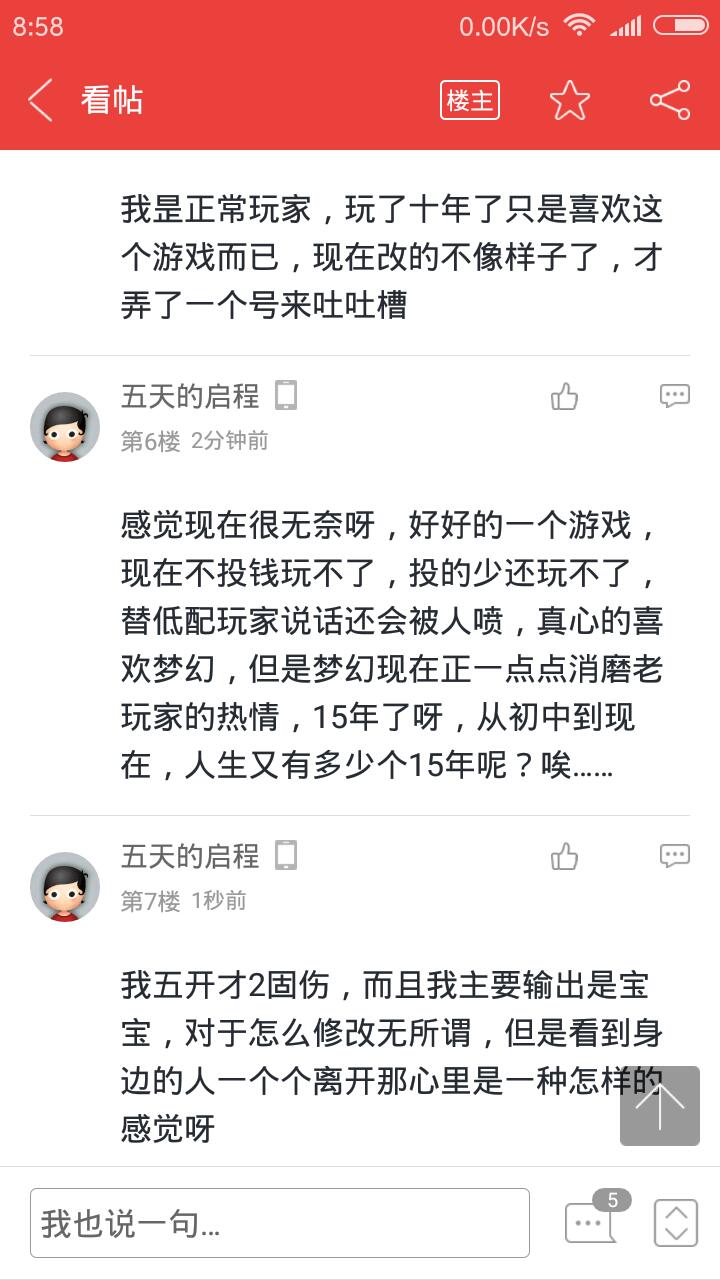Open 五天的启程's profile from 第7楼
Viewport: 720px width, 1280px height.
tap(190, 857)
